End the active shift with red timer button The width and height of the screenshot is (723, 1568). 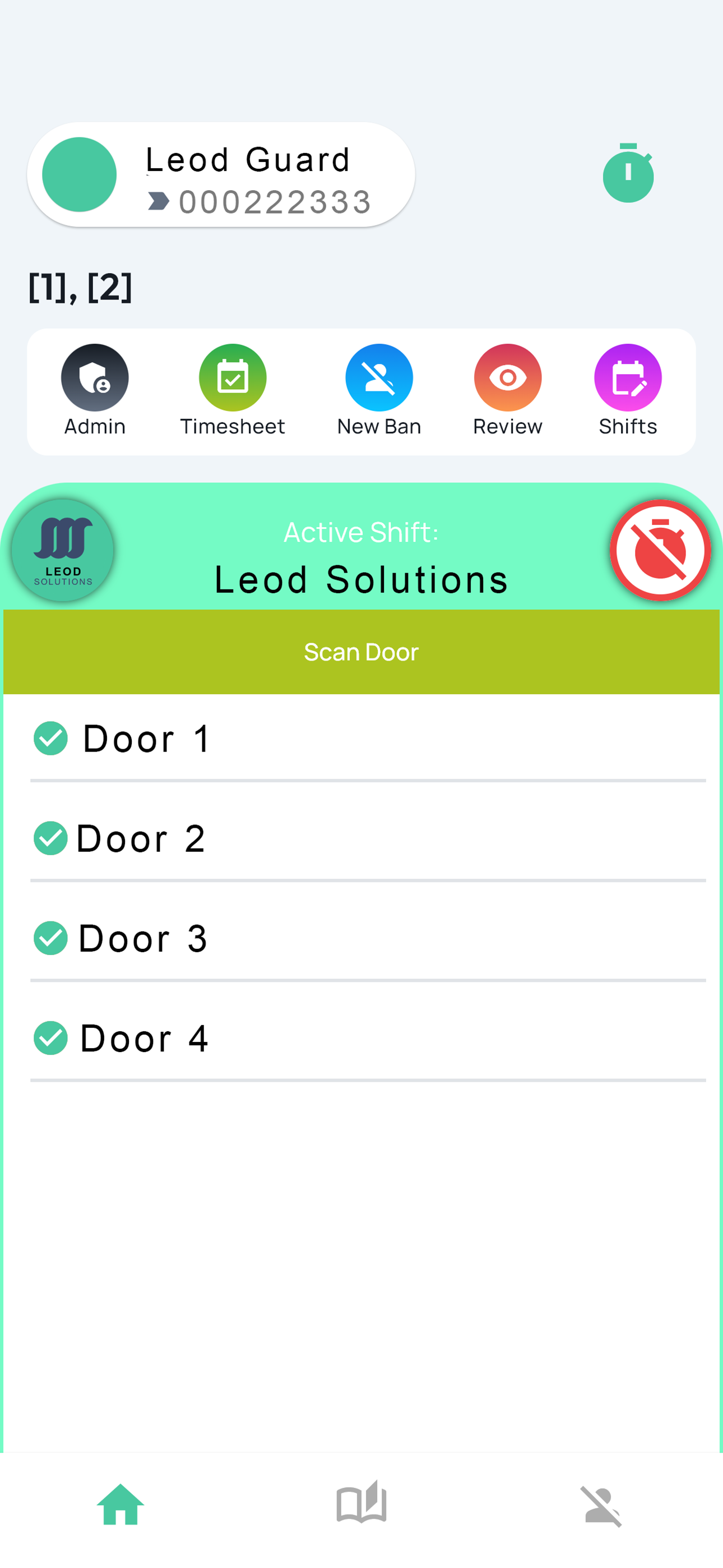660,550
